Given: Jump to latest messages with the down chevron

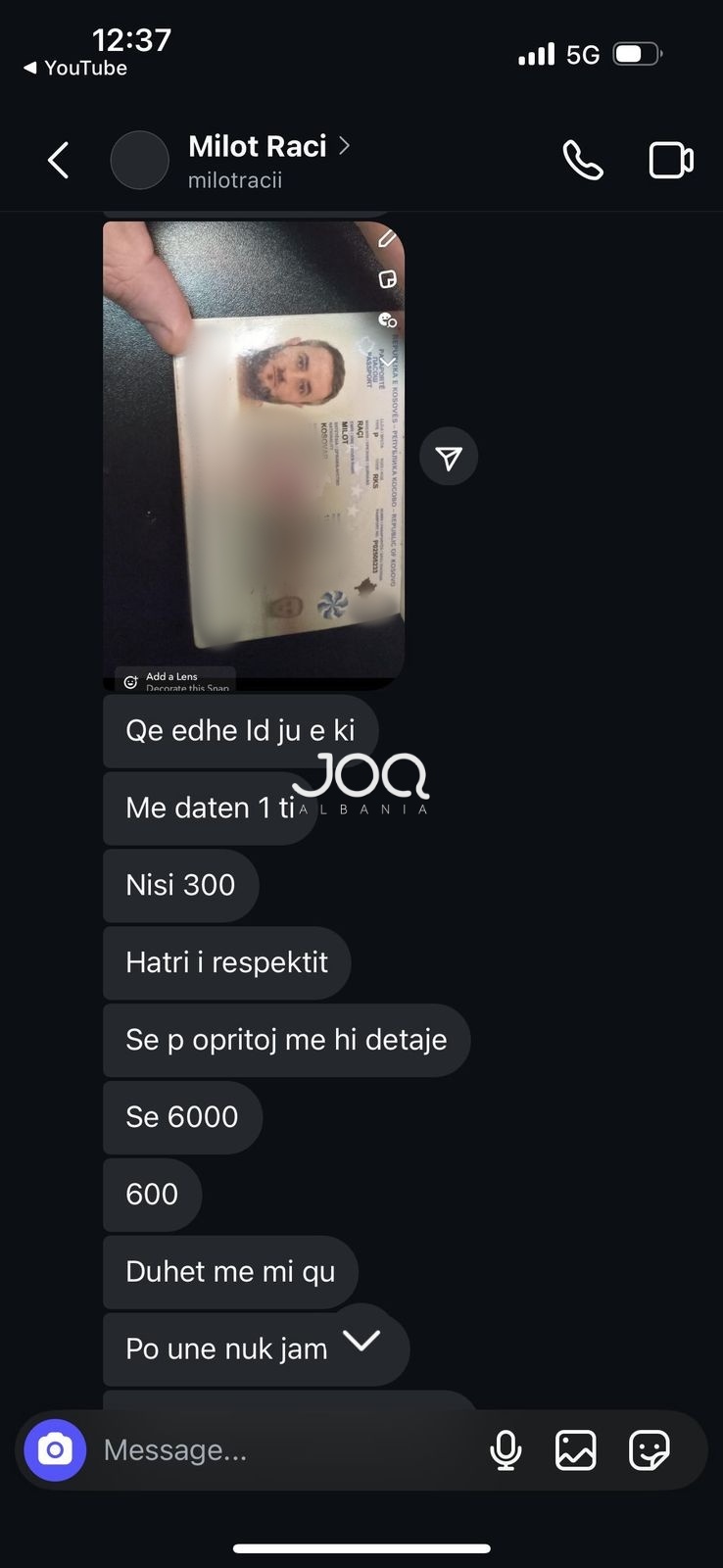Looking at the screenshot, I should pos(361,1340).
